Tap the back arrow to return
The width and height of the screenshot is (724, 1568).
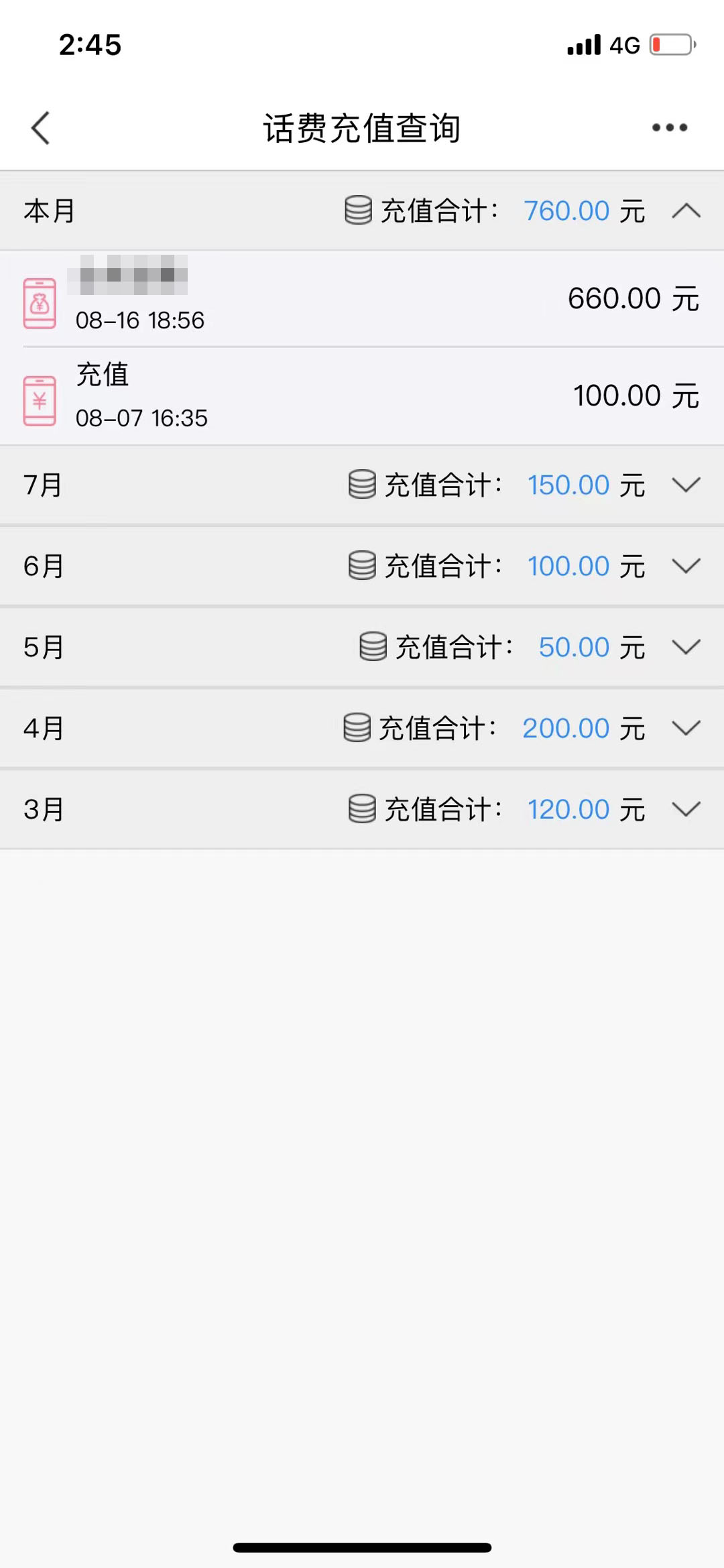pos(40,127)
